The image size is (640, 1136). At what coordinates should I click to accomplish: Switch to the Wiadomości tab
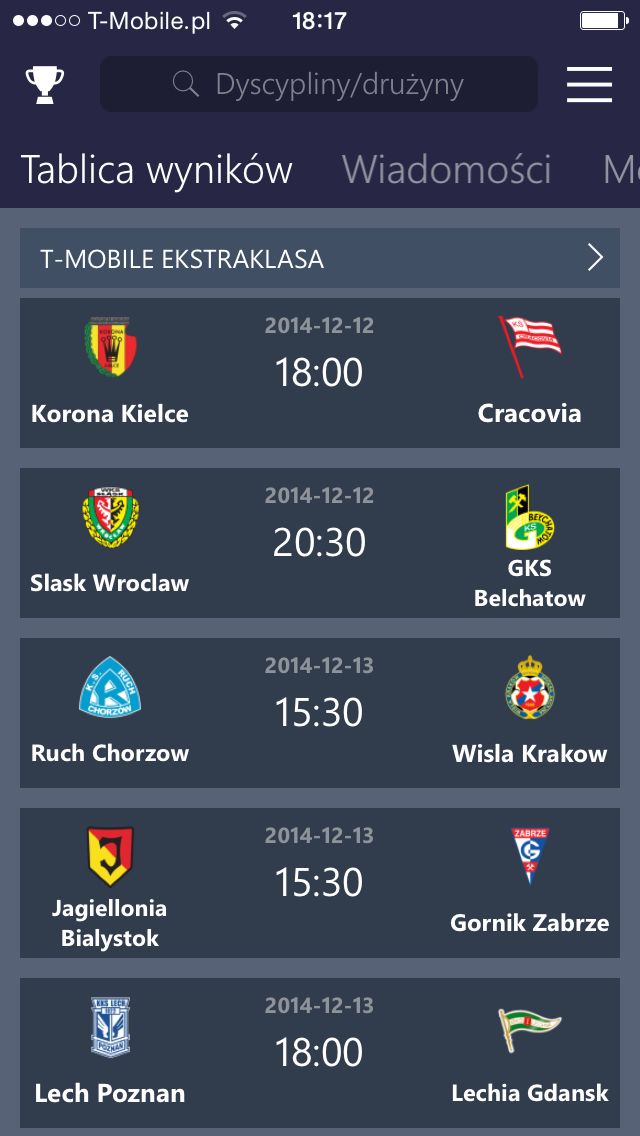tap(446, 169)
